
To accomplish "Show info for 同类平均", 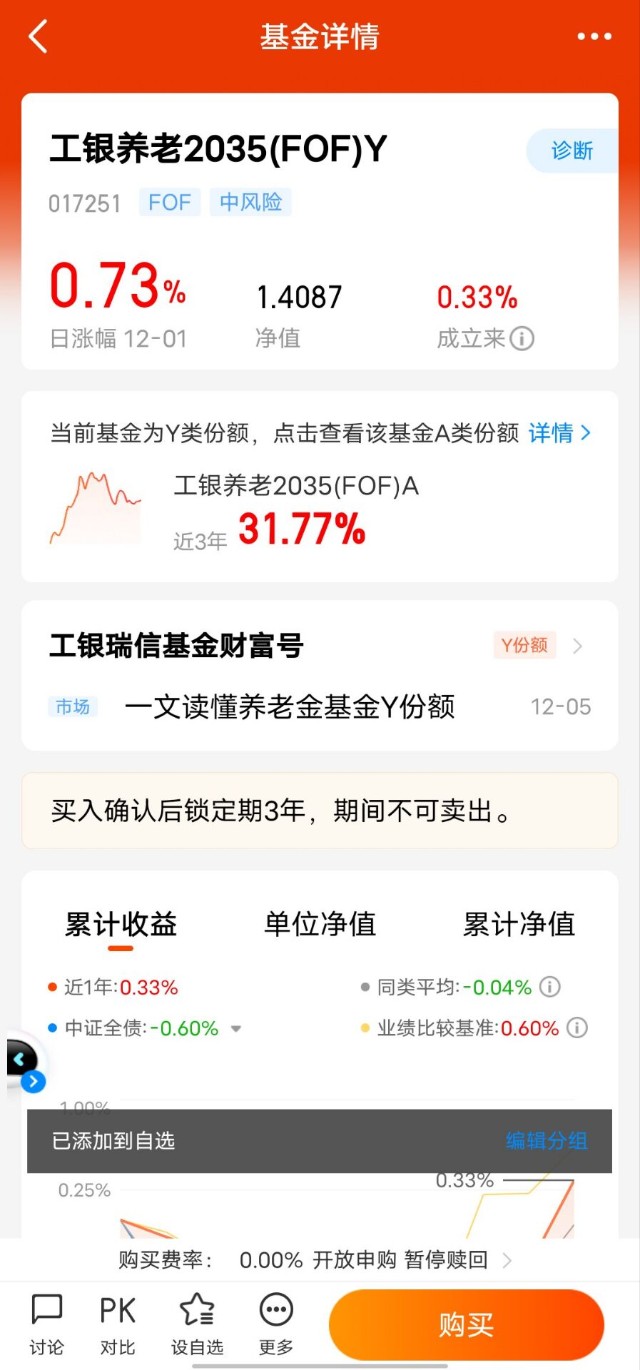I will 549,987.
